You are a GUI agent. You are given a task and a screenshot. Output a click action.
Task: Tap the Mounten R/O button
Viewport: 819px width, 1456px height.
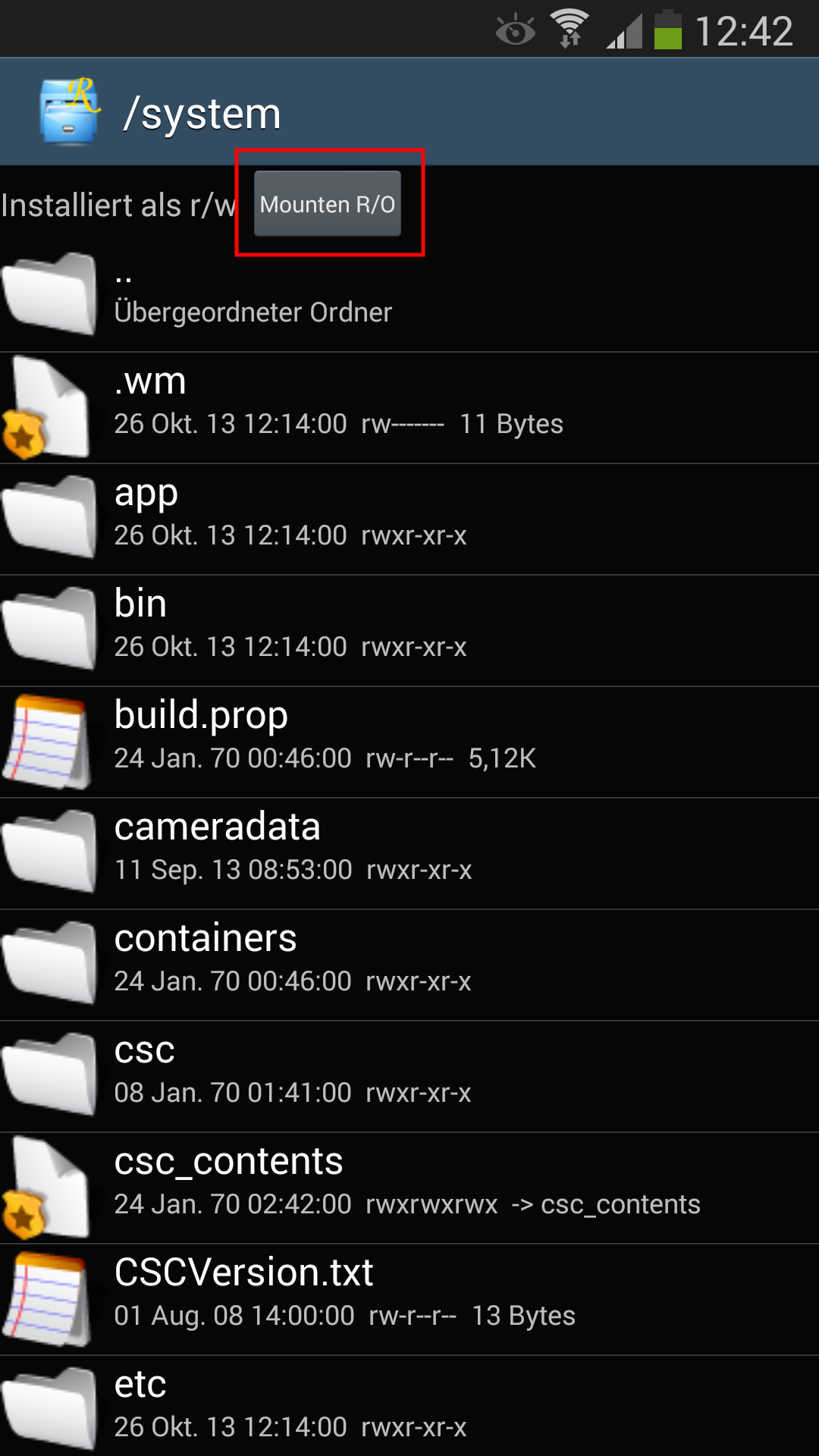tap(327, 203)
